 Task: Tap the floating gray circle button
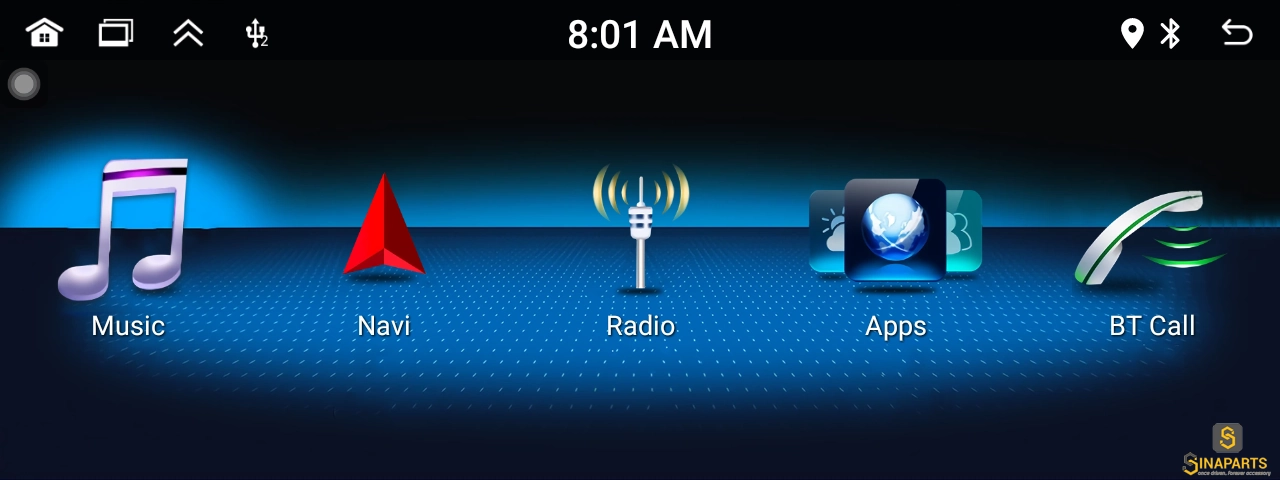click(x=24, y=84)
